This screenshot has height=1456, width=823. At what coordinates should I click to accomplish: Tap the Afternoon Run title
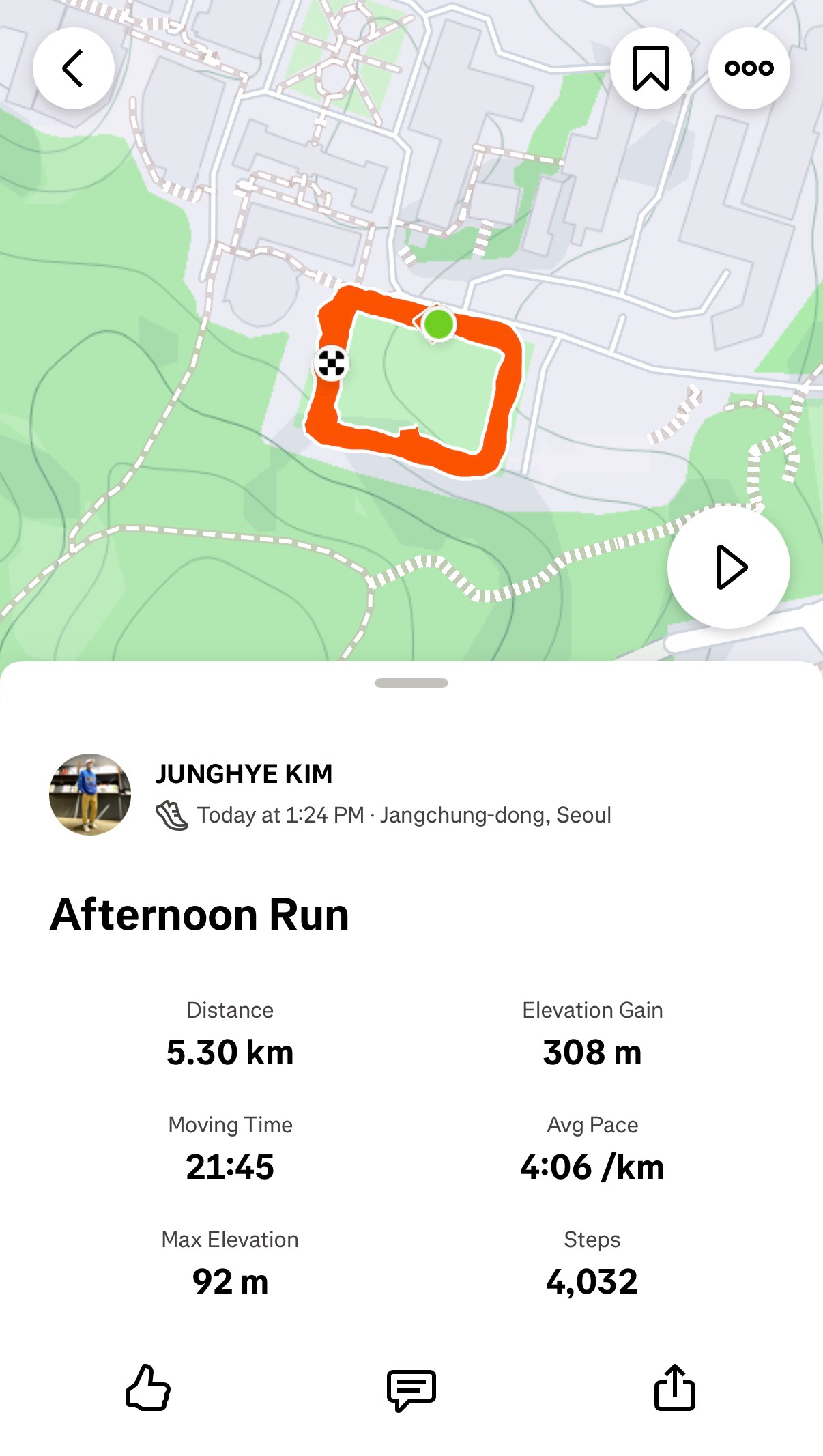coord(200,914)
